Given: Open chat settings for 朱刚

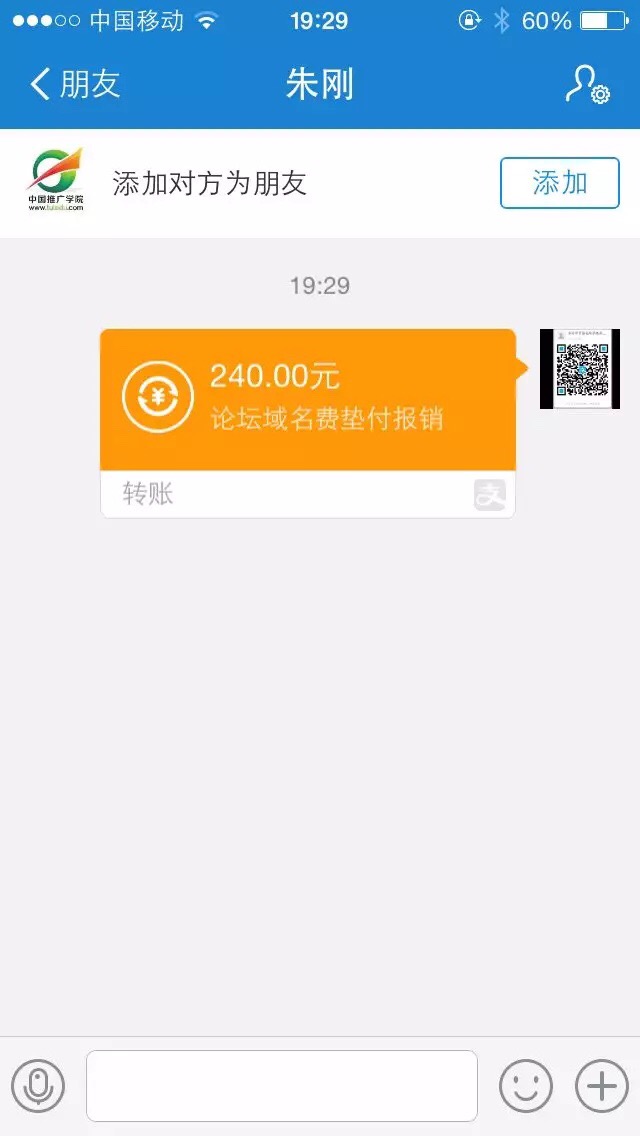Looking at the screenshot, I should pyautogui.click(x=587, y=84).
